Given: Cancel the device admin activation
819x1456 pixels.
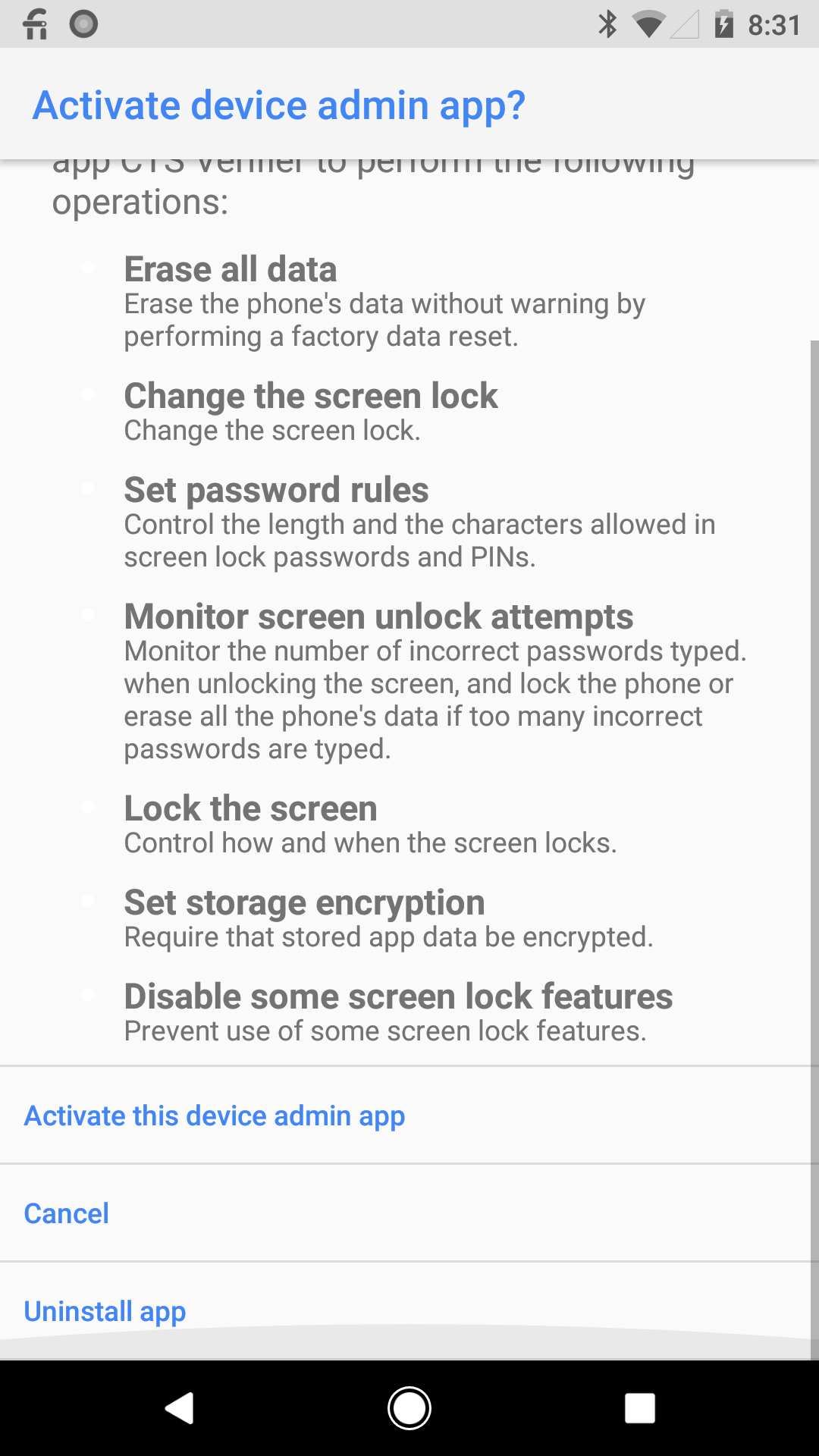Looking at the screenshot, I should coord(67,1213).
